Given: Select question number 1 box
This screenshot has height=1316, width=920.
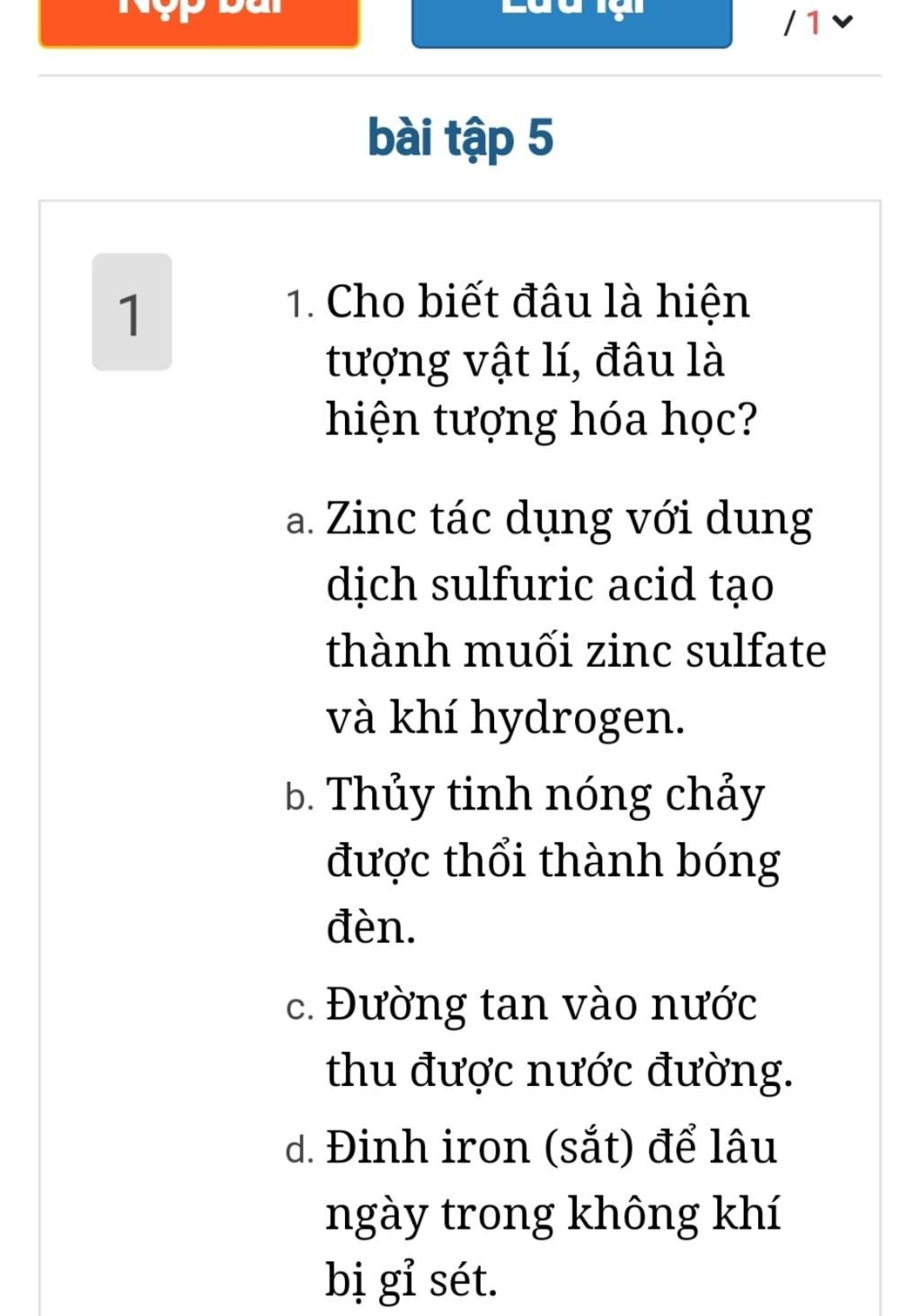Looking at the screenshot, I should [x=131, y=312].
